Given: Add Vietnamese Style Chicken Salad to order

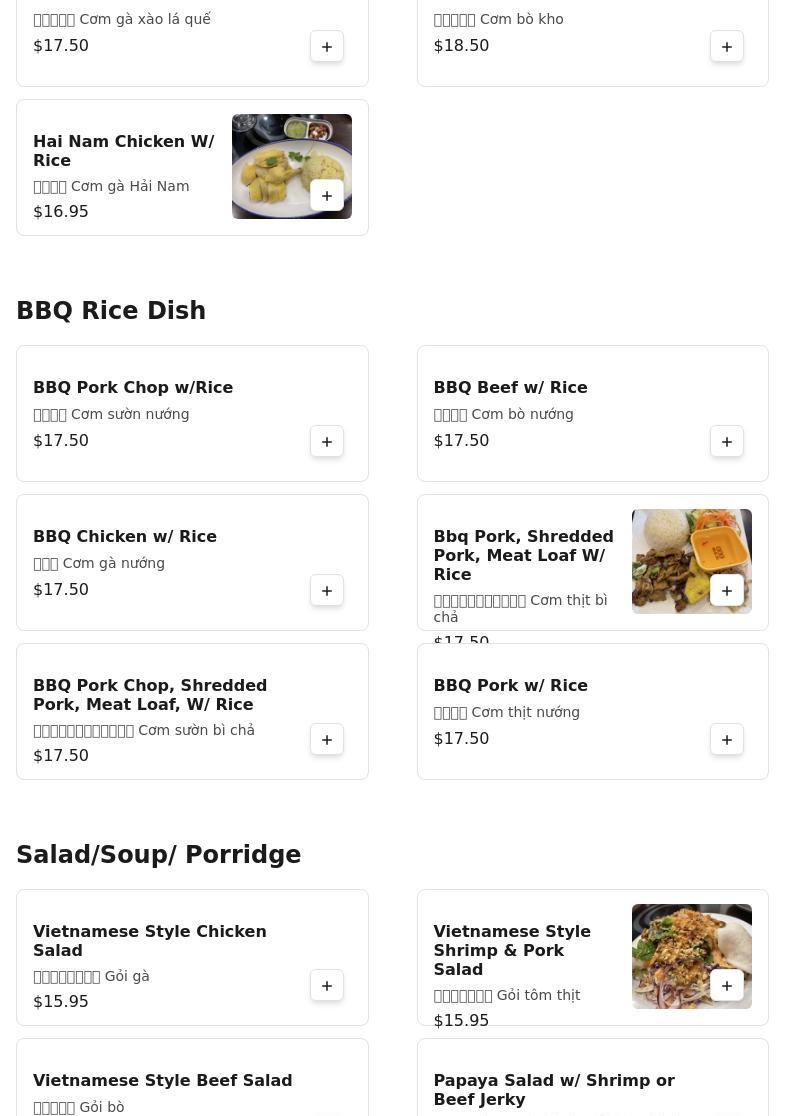Looking at the screenshot, I should click(x=326, y=986).
